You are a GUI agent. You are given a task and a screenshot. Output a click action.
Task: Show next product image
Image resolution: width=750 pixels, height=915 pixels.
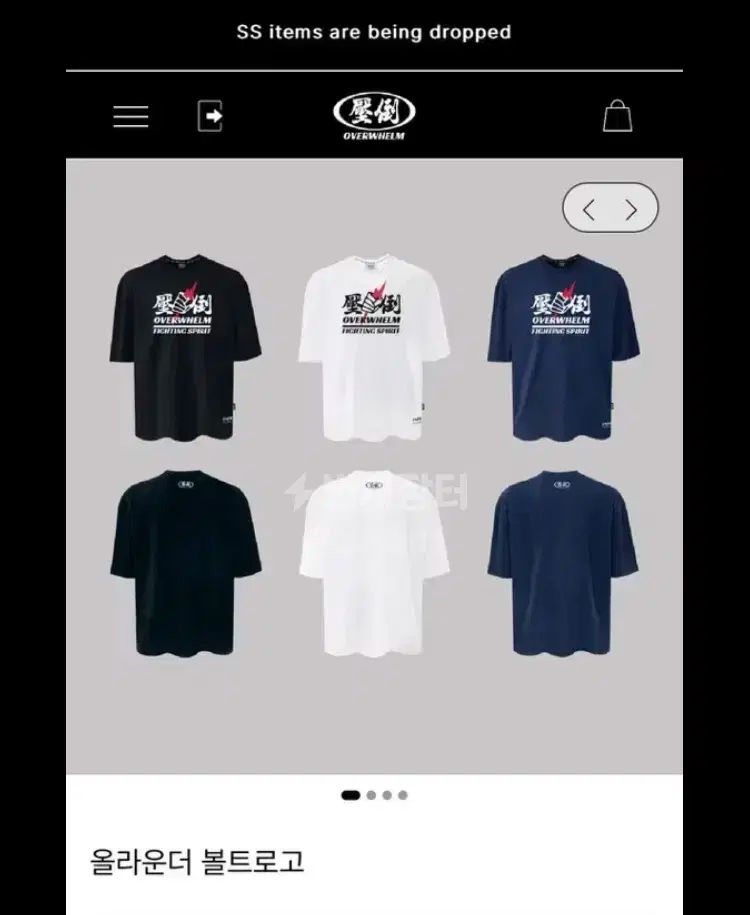pyautogui.click(x=631, y=210)
